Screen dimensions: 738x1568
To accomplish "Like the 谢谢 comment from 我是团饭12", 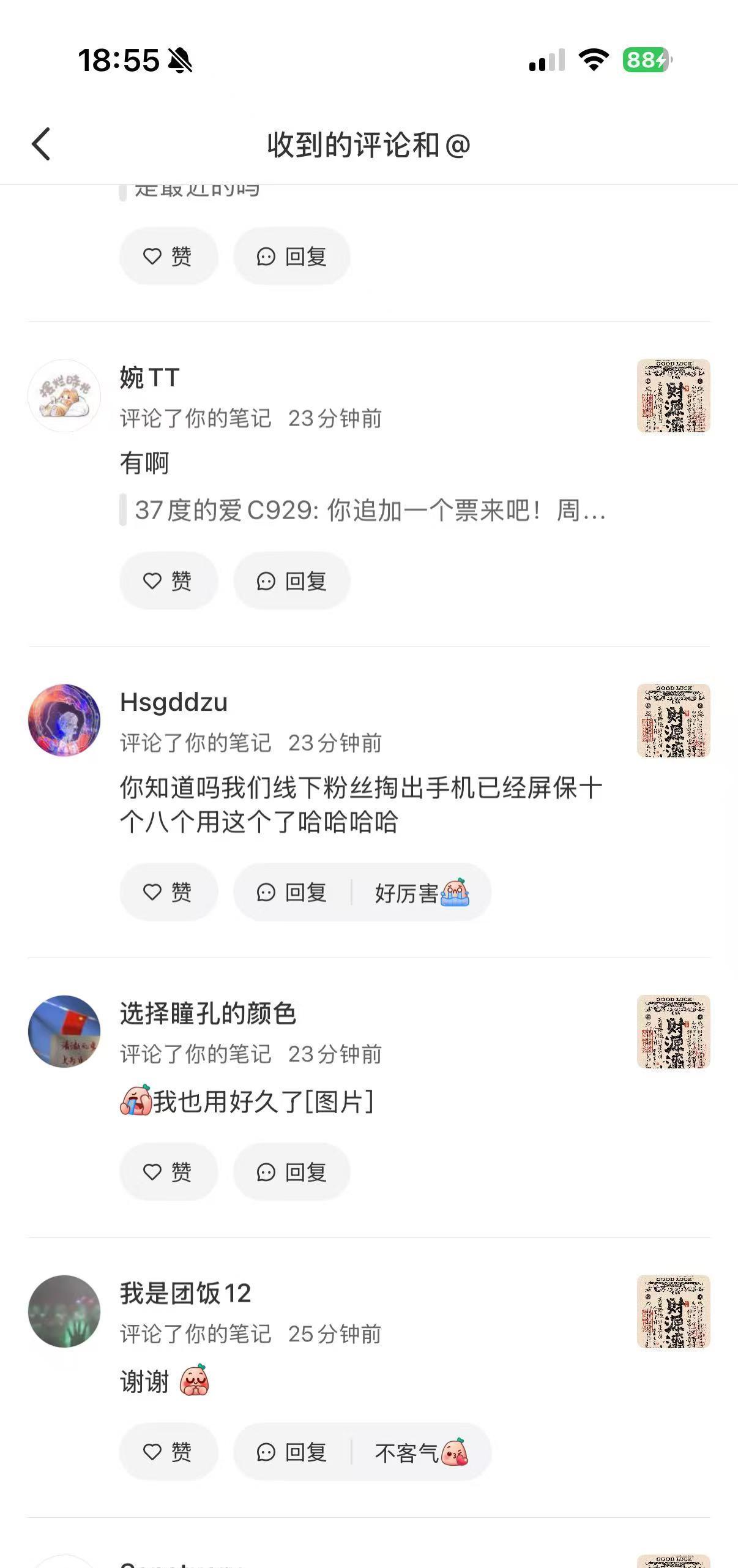I will [168, 1452].
